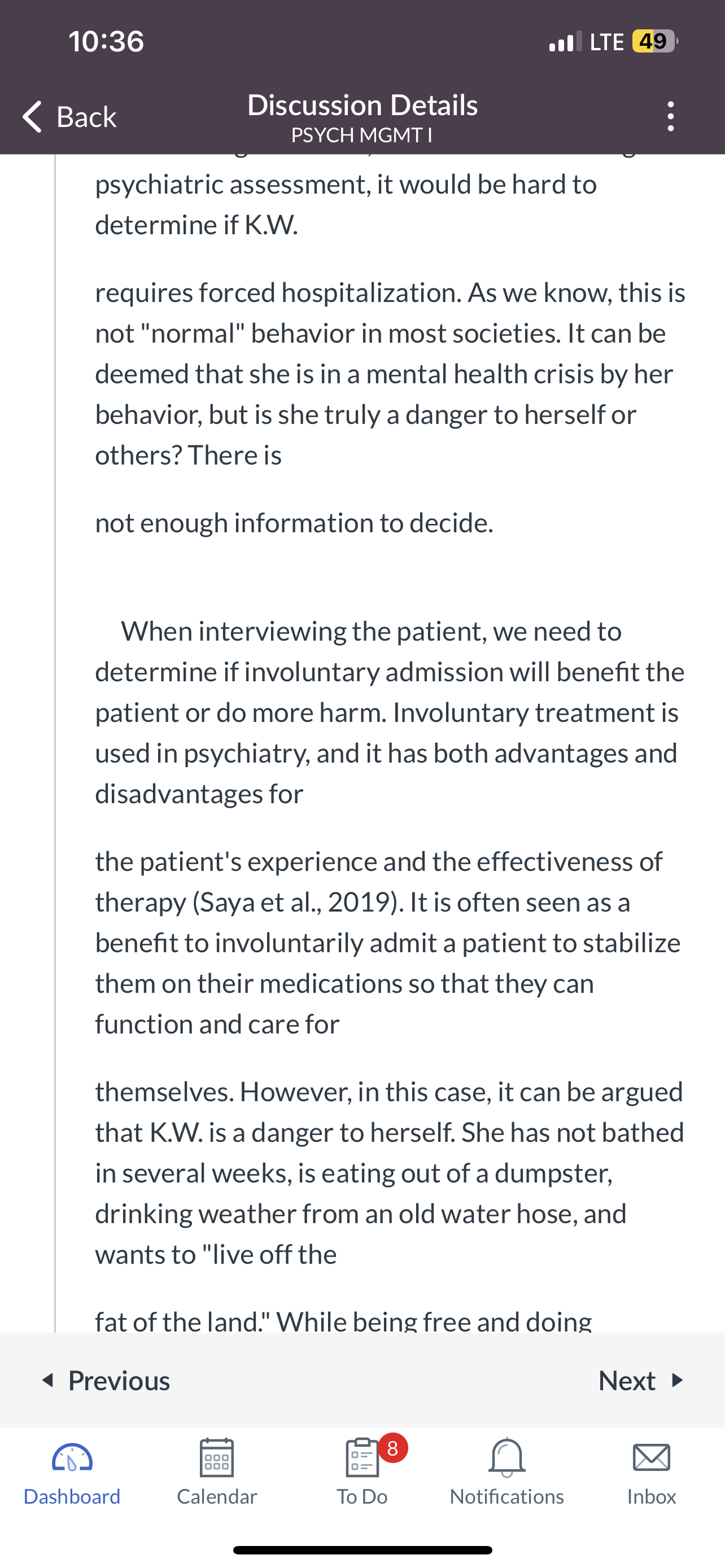This screenshot has height=1568, width=725.
Task: Go to the Next discussion item
Action: [x=641, y=1381]
